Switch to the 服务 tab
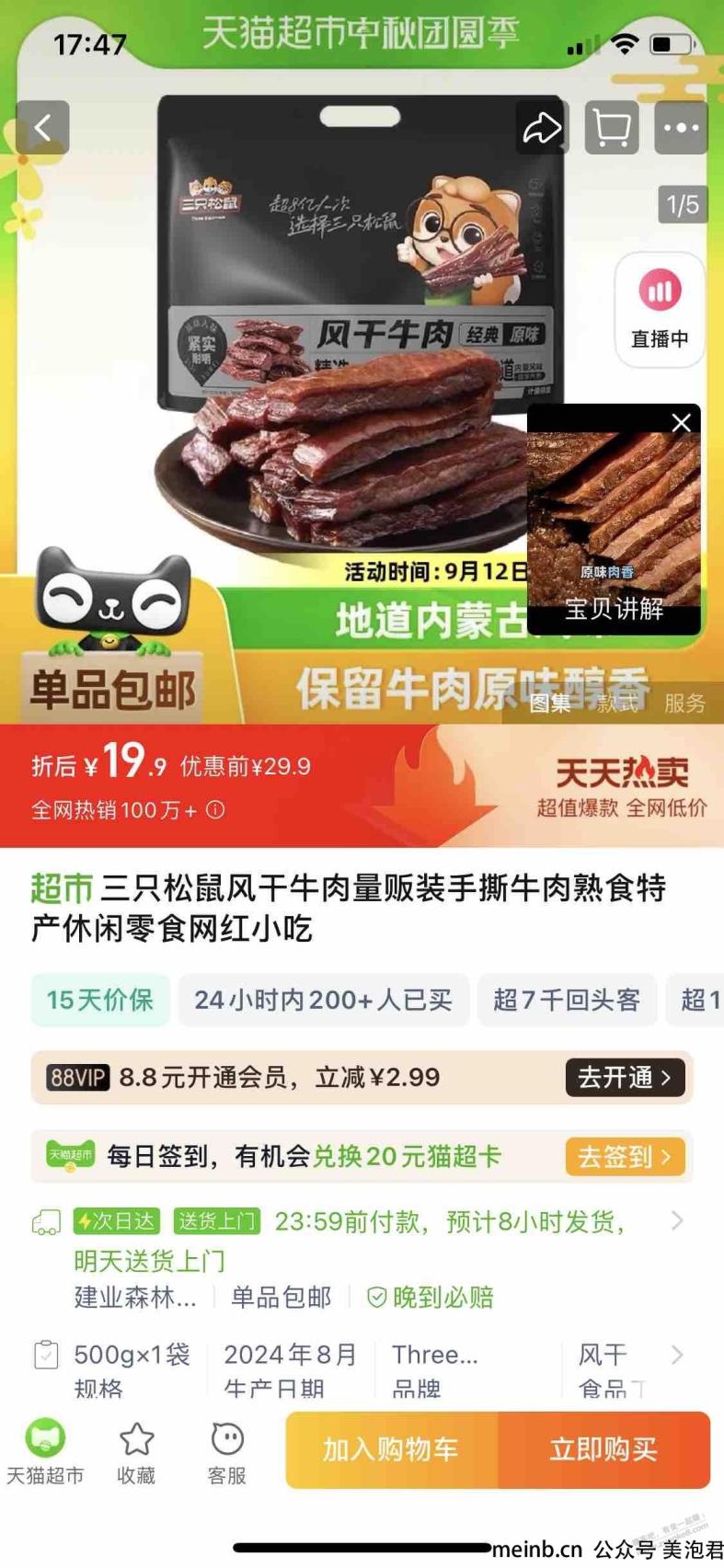The width and height of the screenshot is (724, 1568). [684, 704]
